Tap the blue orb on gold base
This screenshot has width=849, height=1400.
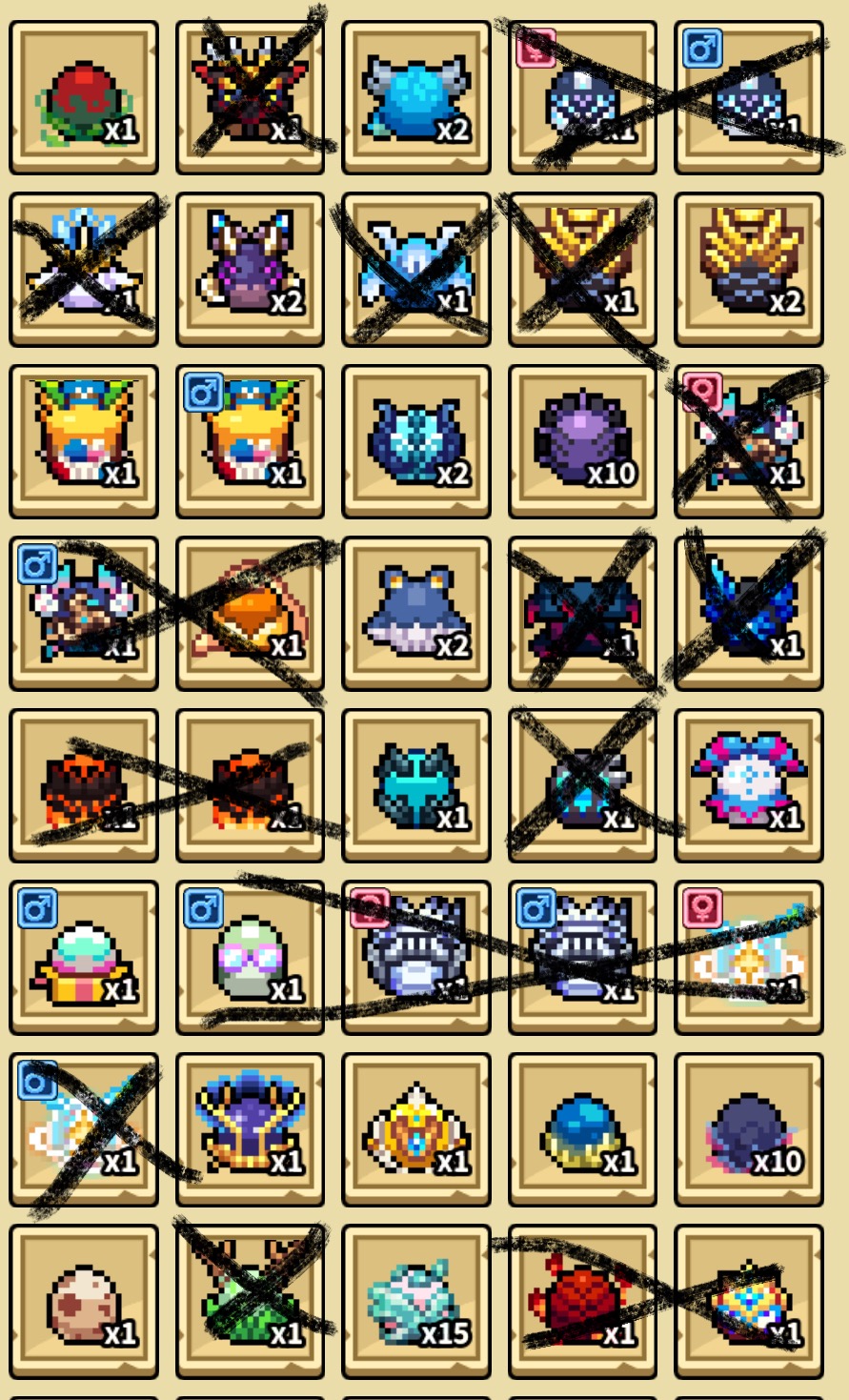pos(582,1128)
